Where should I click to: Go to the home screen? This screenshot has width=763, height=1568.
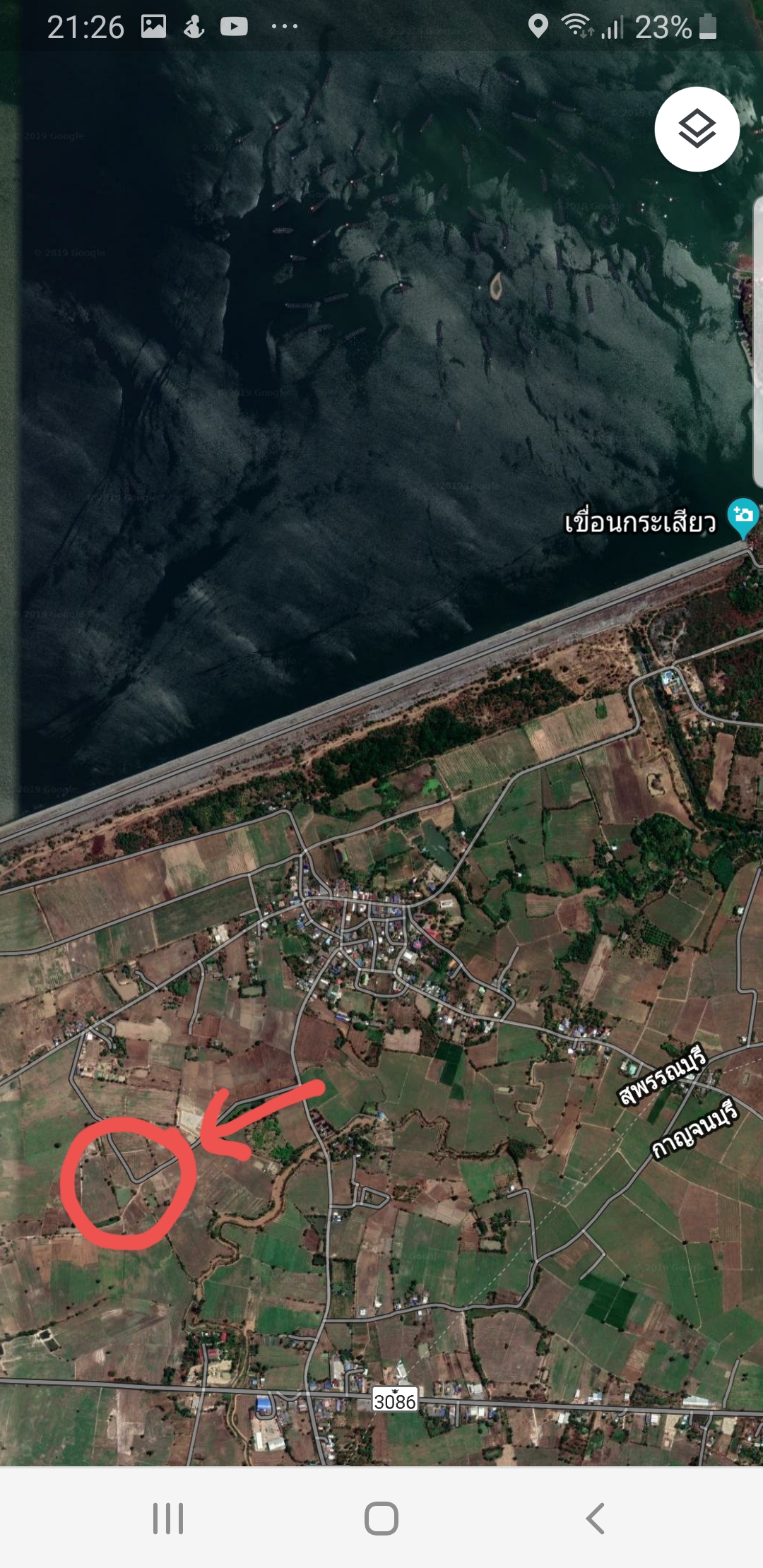tap(381, 1518)
